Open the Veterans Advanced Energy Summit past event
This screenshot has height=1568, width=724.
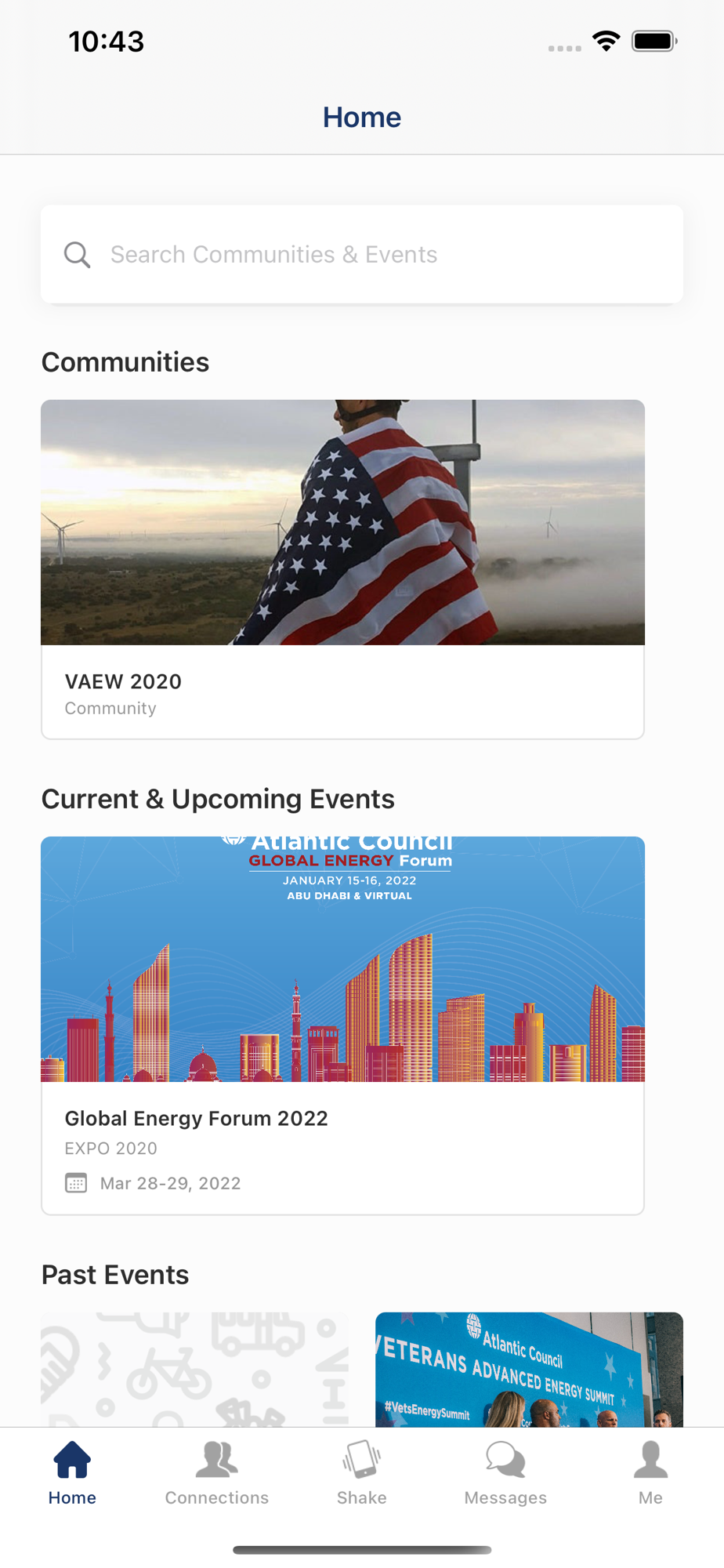tap(529, 1369)
